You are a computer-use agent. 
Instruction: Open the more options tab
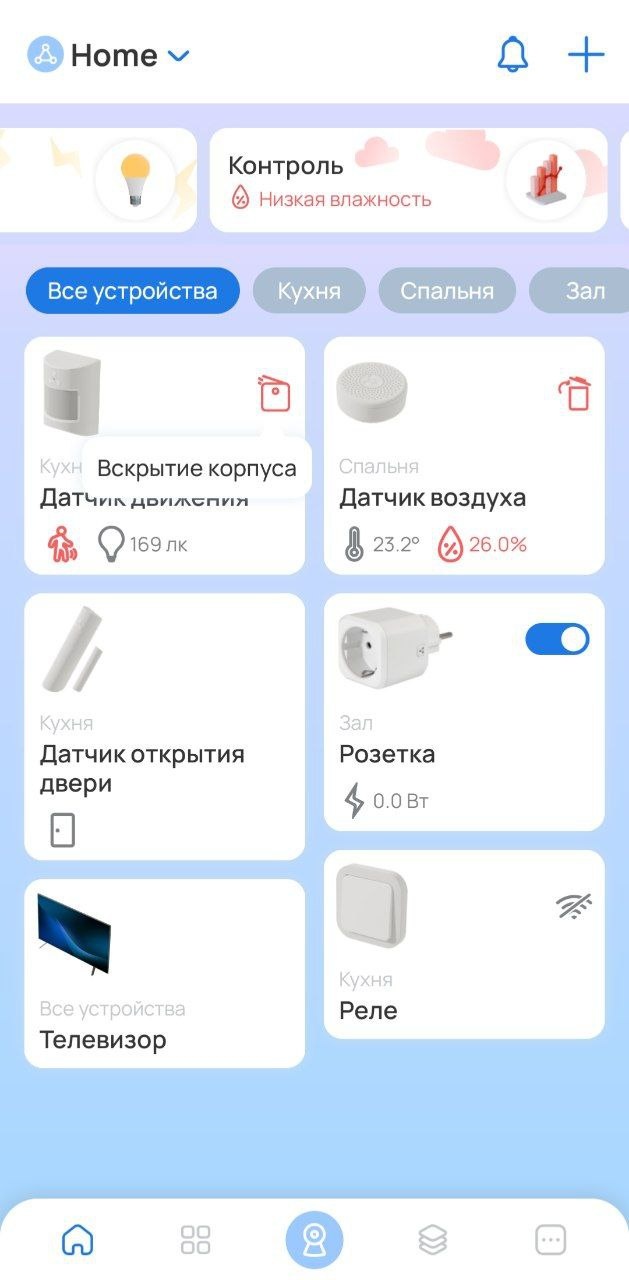point(550,1240)
